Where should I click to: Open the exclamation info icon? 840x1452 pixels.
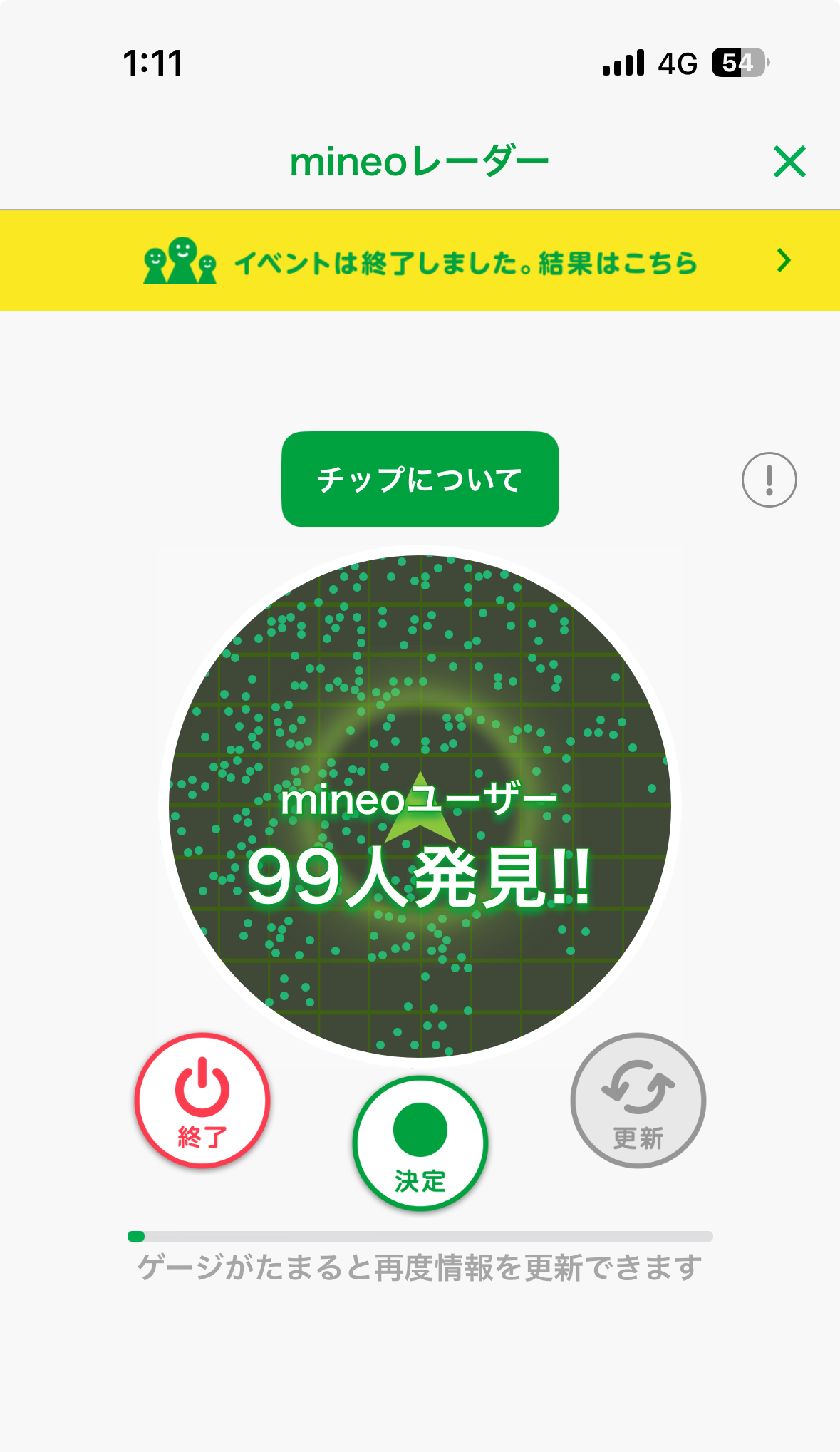coord(769,480)
